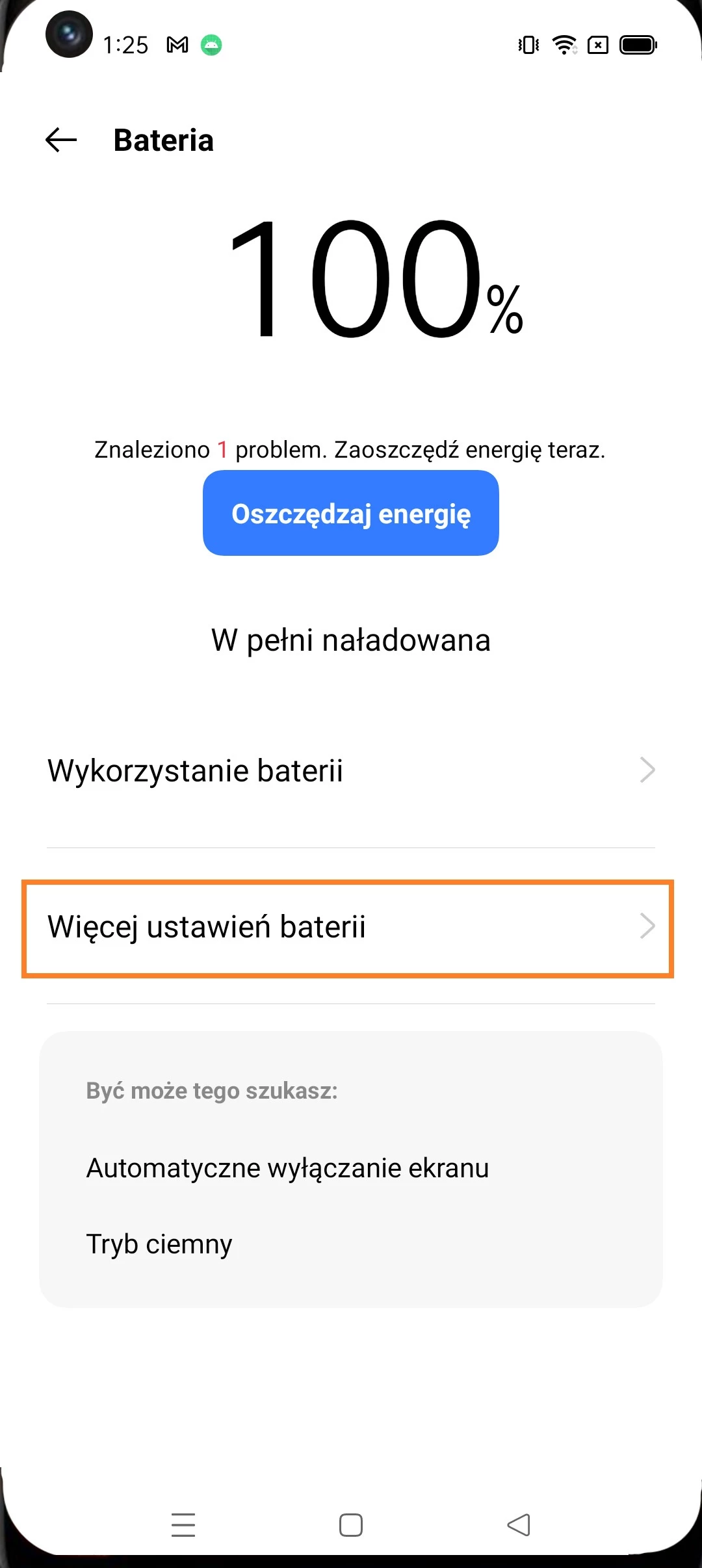The height and width of the screenshot is (1568, 702).
Task: Go back from the Bateria screen
Action: pyautogui.click(x=61, y=140)
